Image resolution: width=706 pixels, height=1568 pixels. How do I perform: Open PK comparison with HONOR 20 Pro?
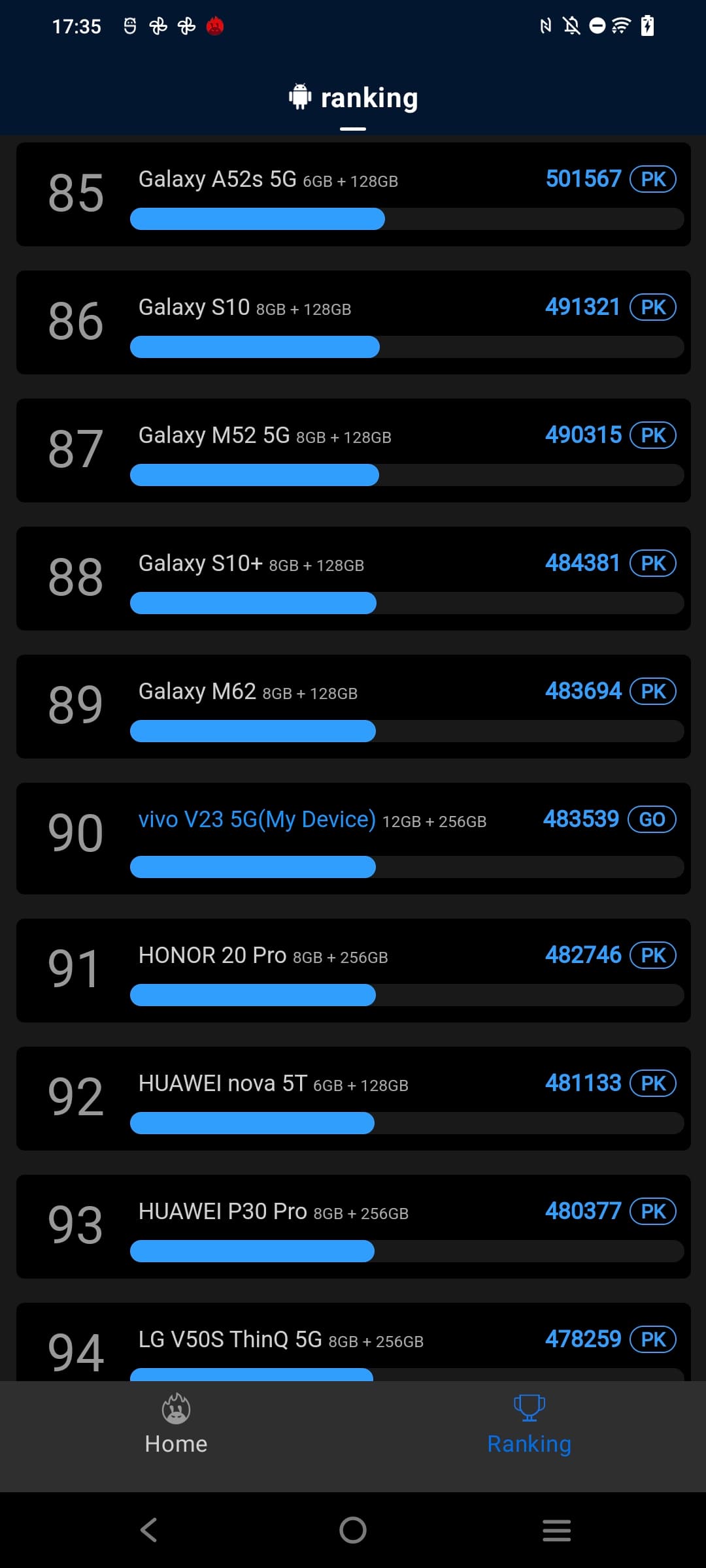[x=652, y=955]
